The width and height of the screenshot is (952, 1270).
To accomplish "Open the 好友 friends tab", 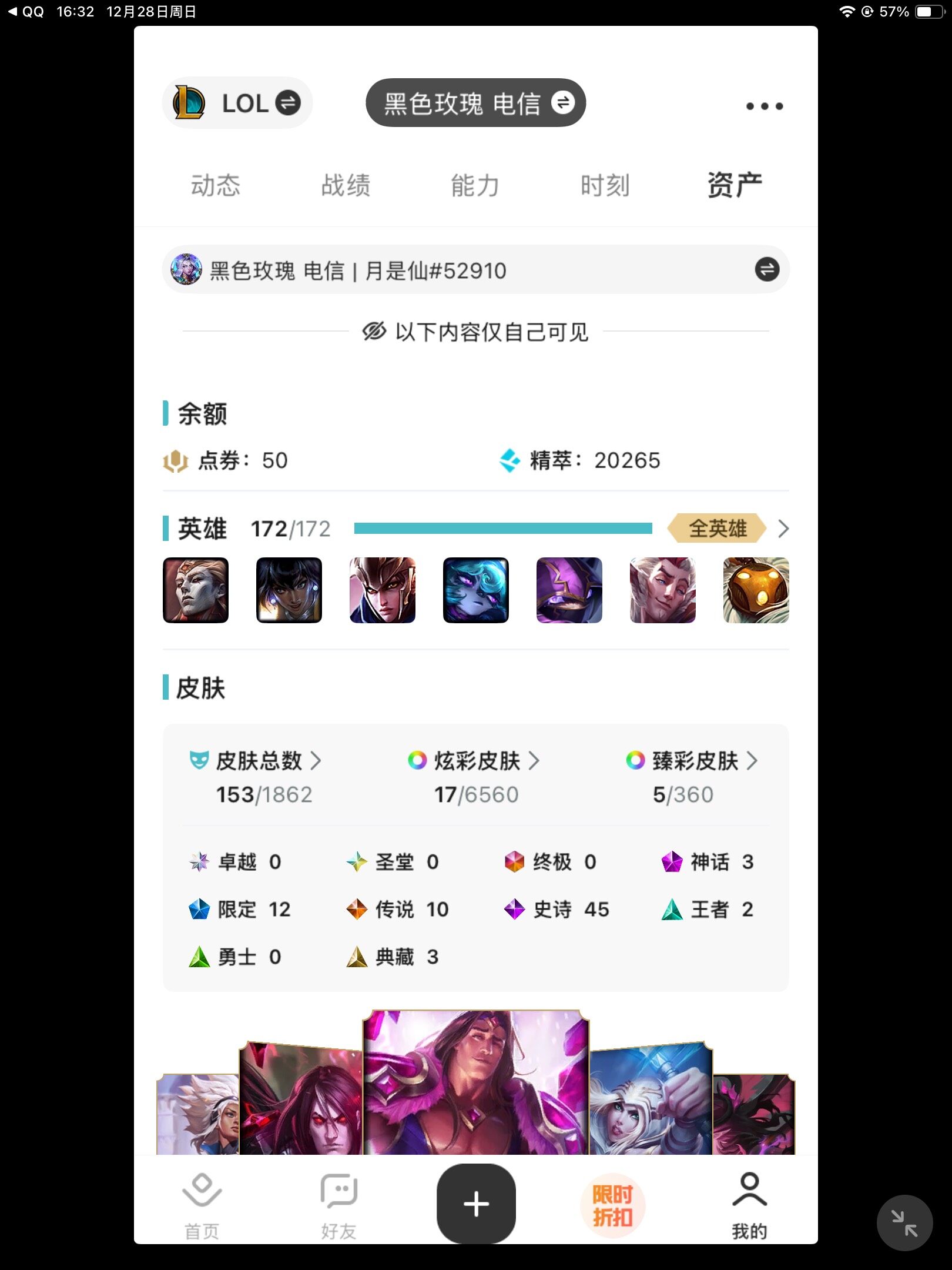I will [x=338, y=1205].
